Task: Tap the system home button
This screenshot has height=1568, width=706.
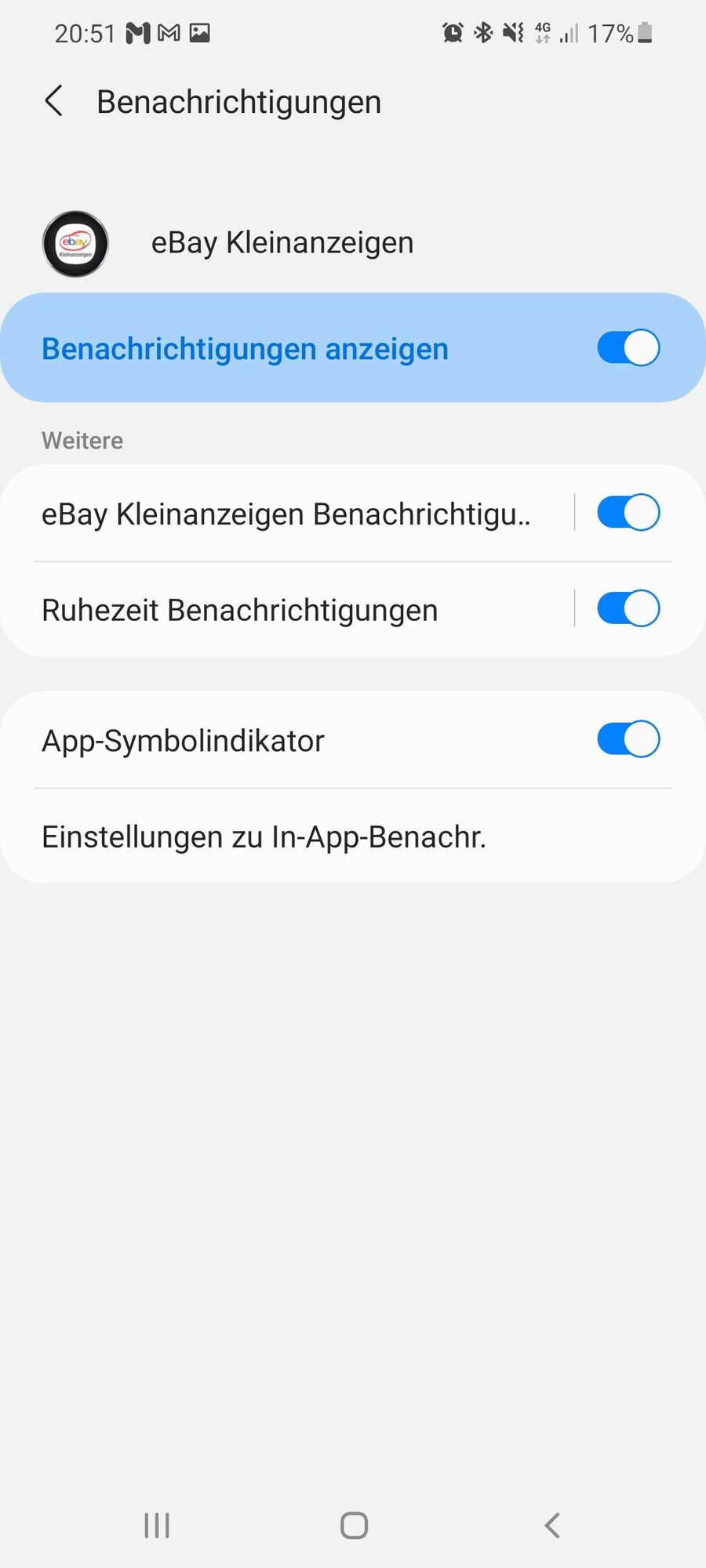Action: point(354,1526)
